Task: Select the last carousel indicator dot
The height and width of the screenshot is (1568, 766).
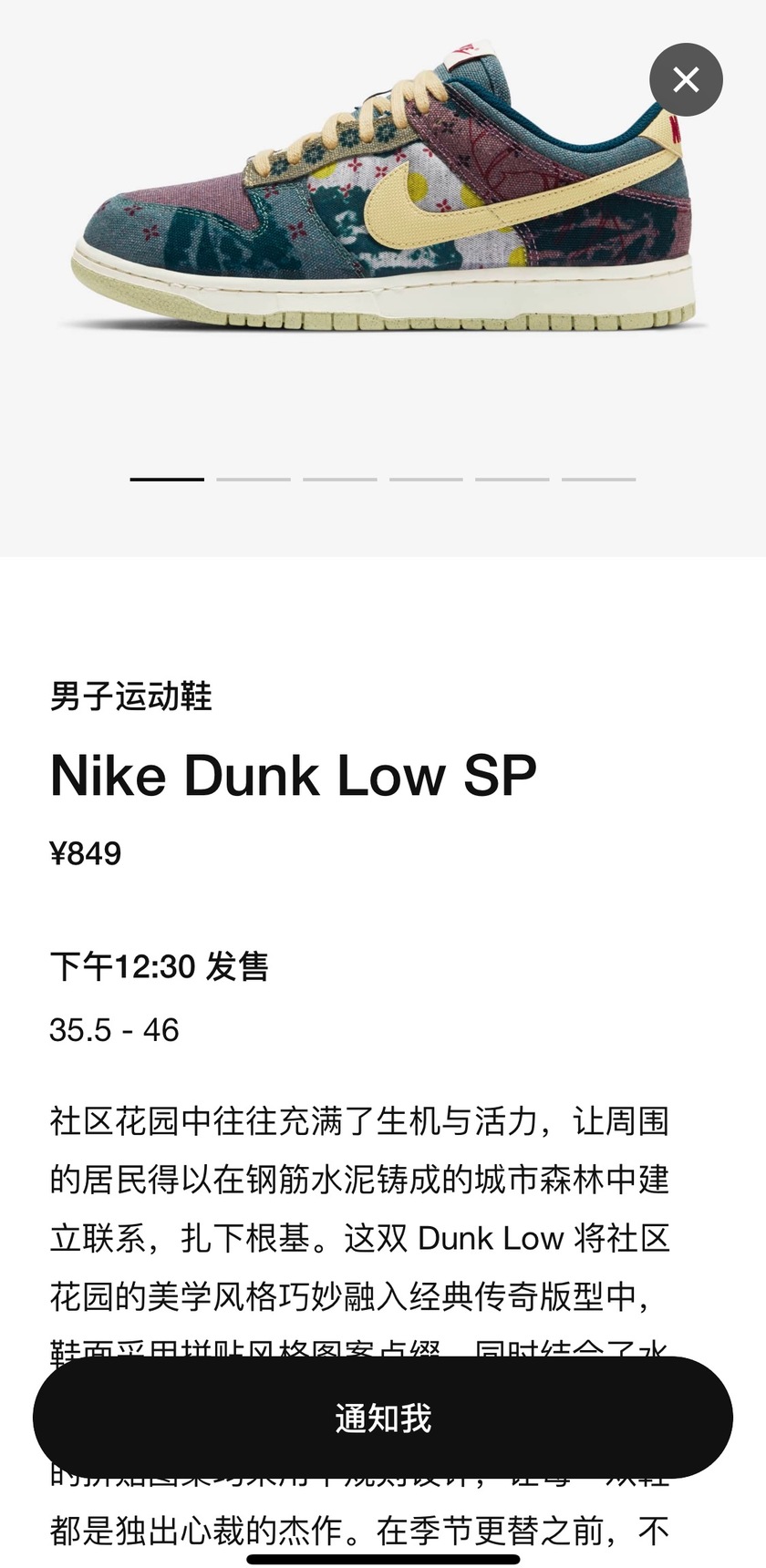Action: pyautogui.click(x=599, y=478)
